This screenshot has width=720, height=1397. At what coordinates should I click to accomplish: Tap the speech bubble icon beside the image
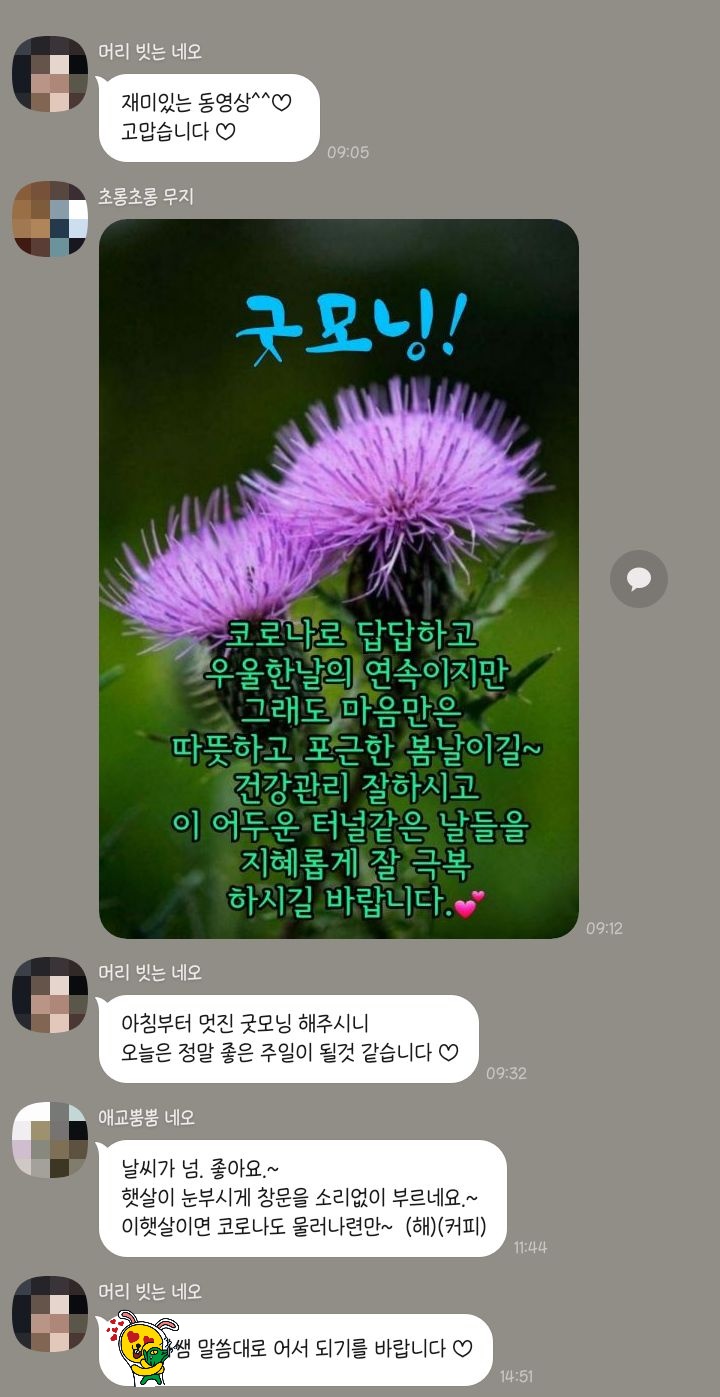[639, 579]
